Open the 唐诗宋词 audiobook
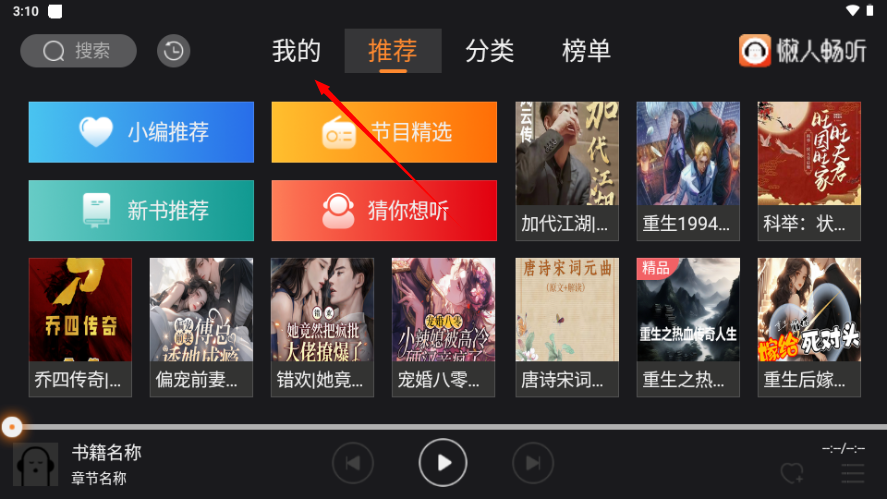Image resolution: width=887 pixels, height=499 pixels. pyautogui.click(x=567, y=326)
